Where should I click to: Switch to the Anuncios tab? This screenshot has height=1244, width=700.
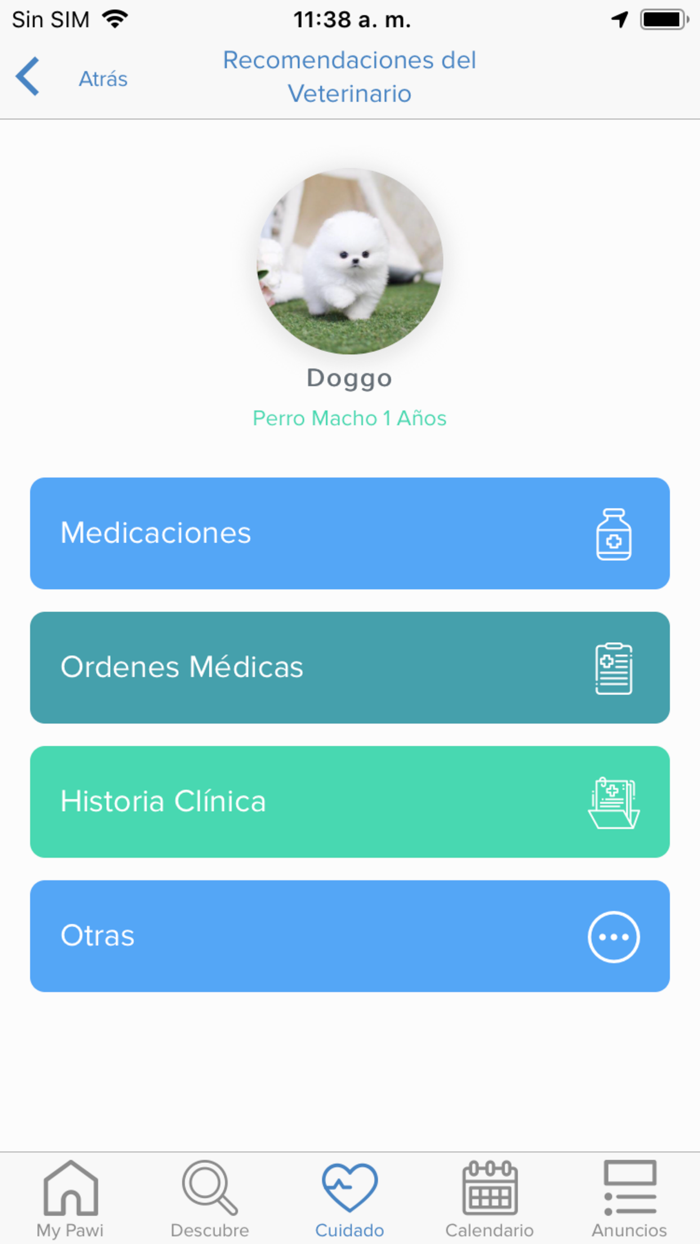pyautogui.click(x=629, y=1198)
